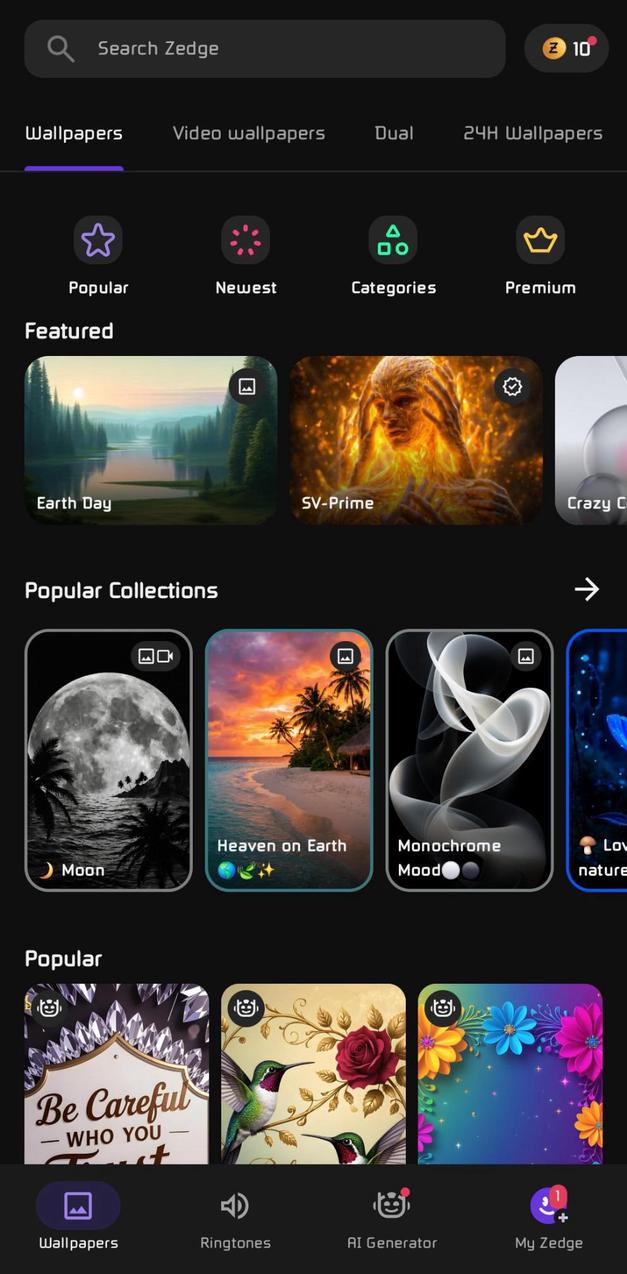Switch to the Dual tab
Image resolution: width=627 pixels, height=1274 pixels.
(x=394, y=133)
